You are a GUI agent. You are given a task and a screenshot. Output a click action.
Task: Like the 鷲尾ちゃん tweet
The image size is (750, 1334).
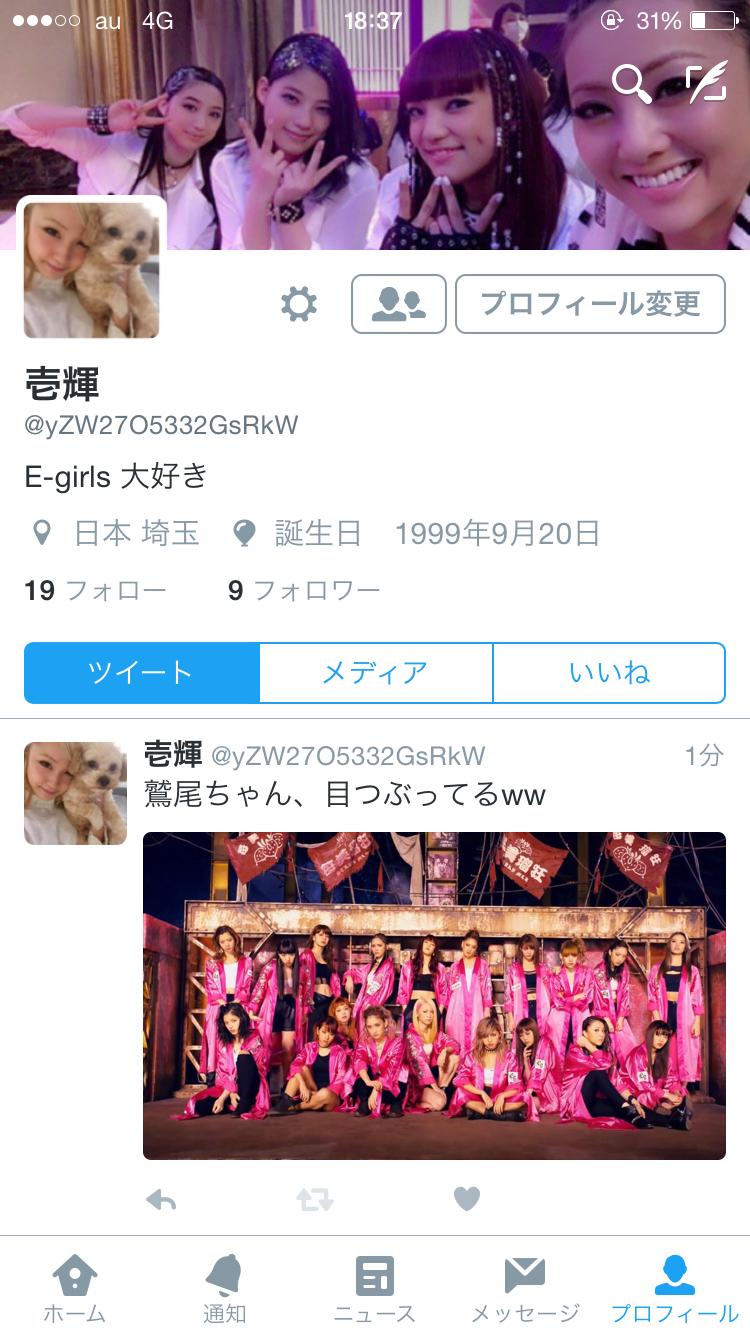tap(467, 1198)
